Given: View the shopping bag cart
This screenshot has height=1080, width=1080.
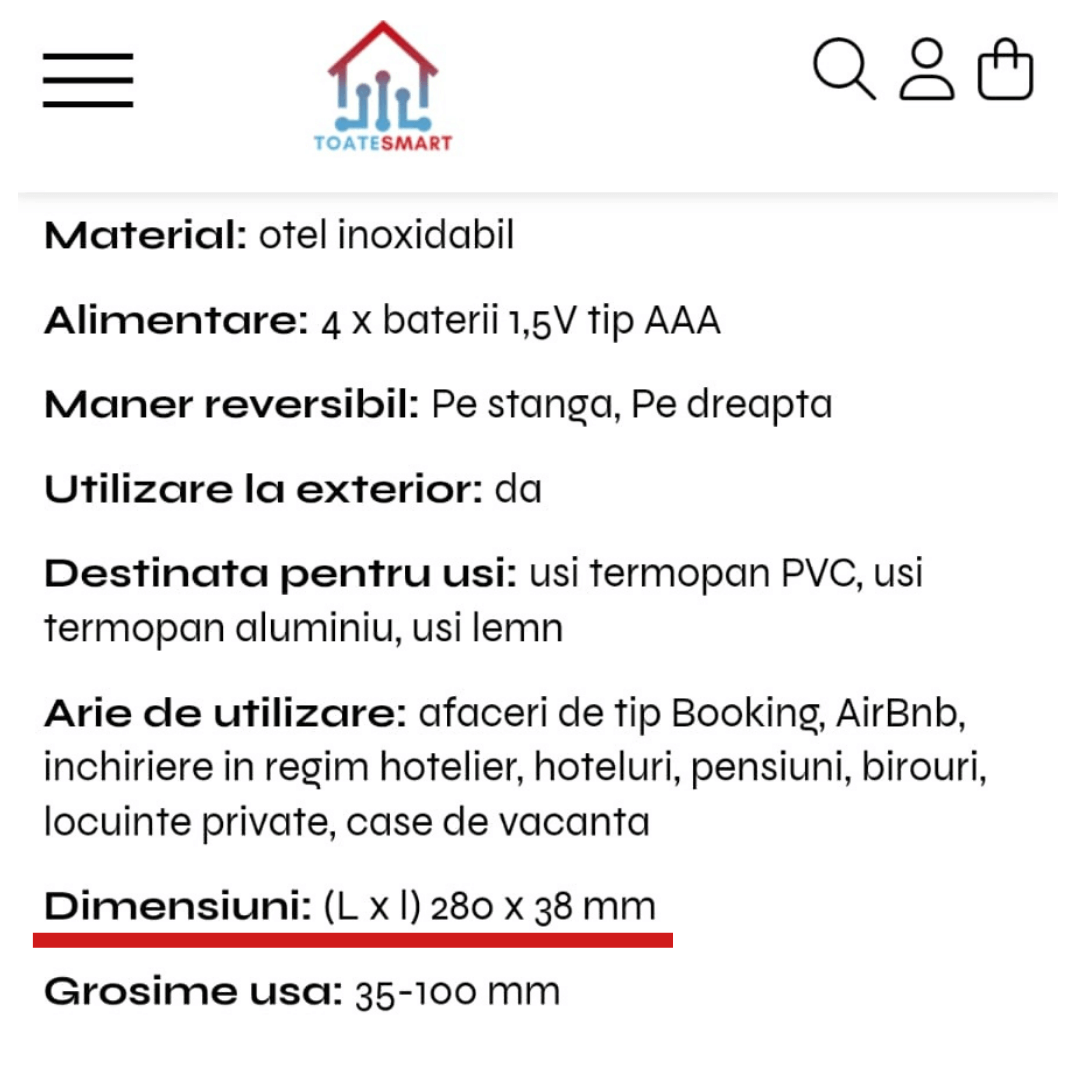Looking at the screenshot, I should click(1005, 70).
